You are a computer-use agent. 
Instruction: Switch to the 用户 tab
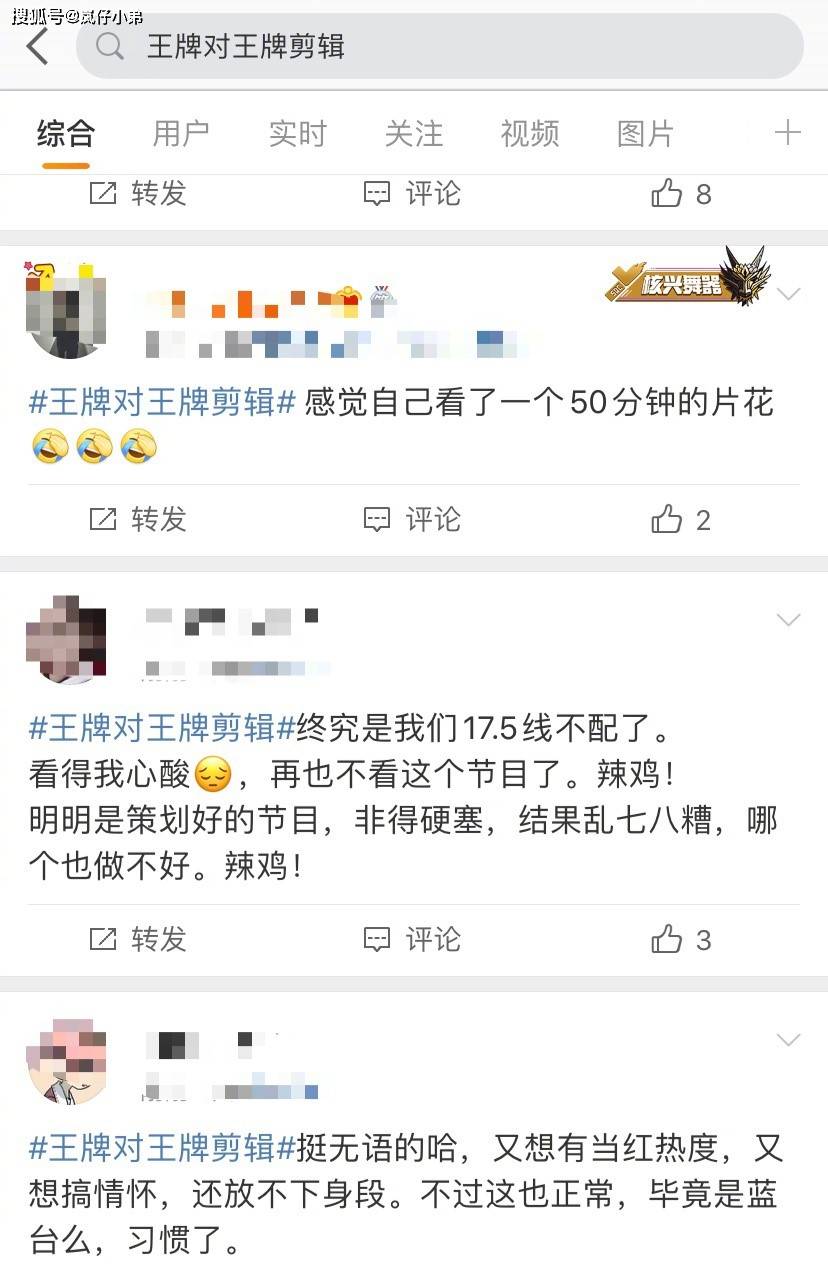coord(181,134)
